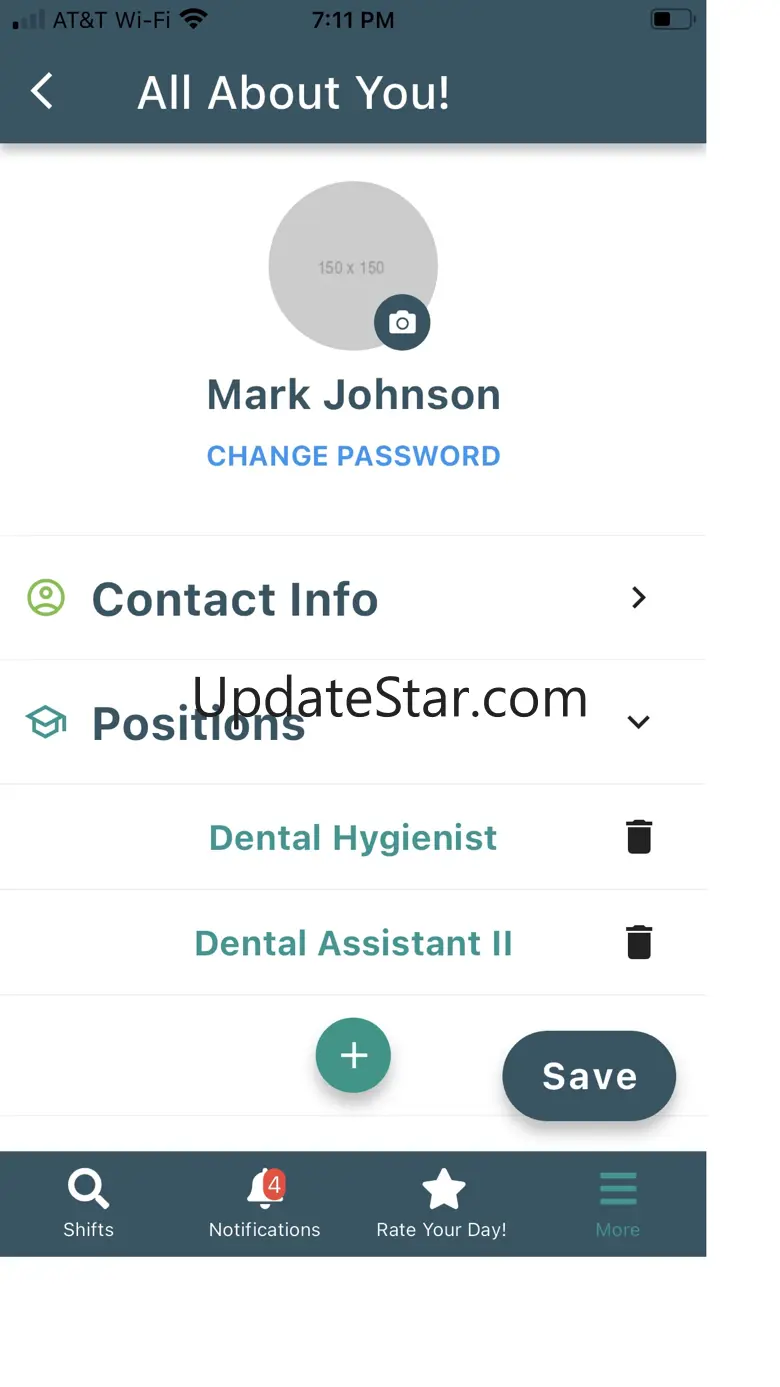This screenshot has height=1387, width=780.
Task: Expand the Contact Info section
Action: coord(639,598)
